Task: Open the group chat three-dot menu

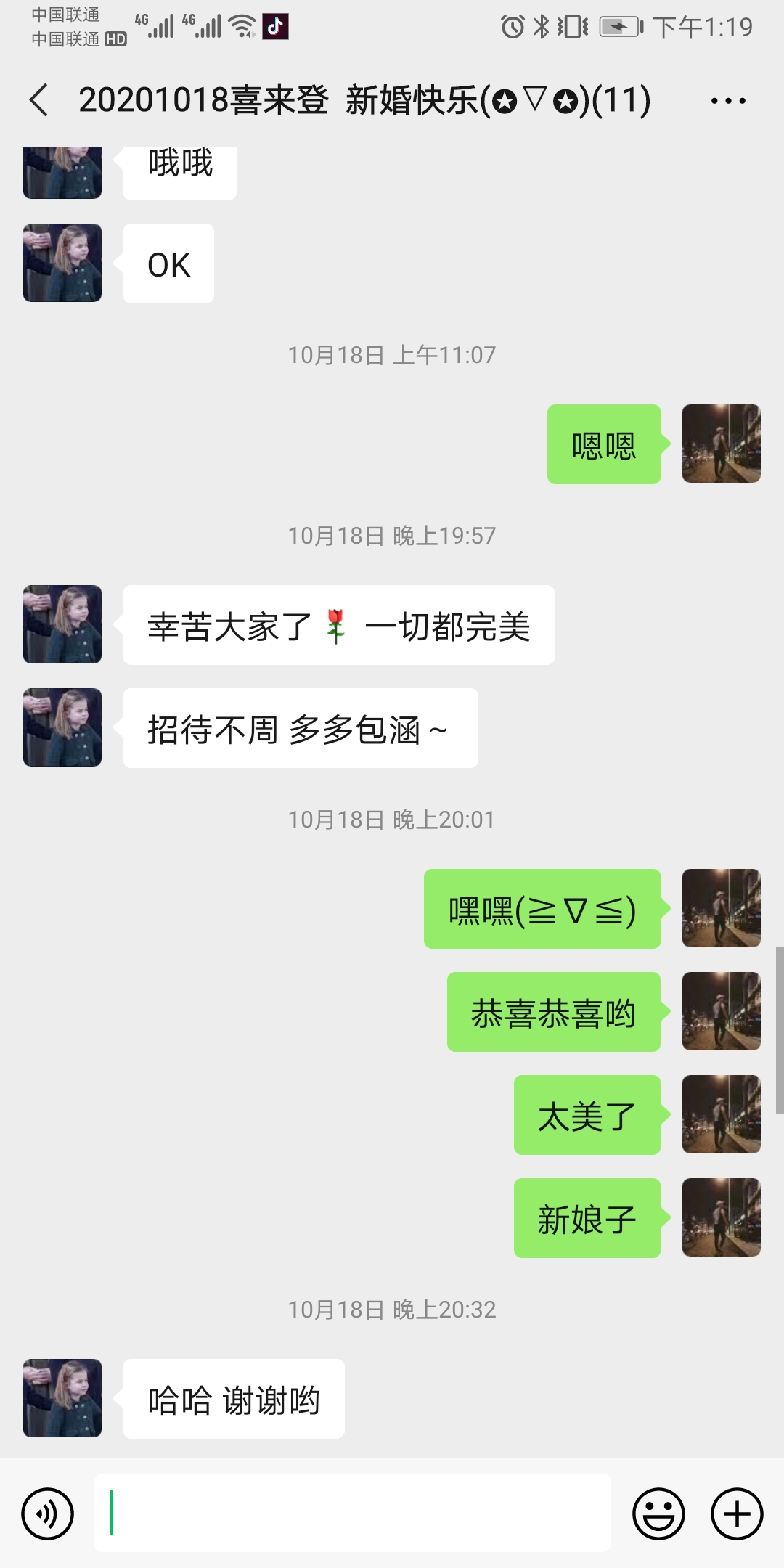Action: coord(728,101)
